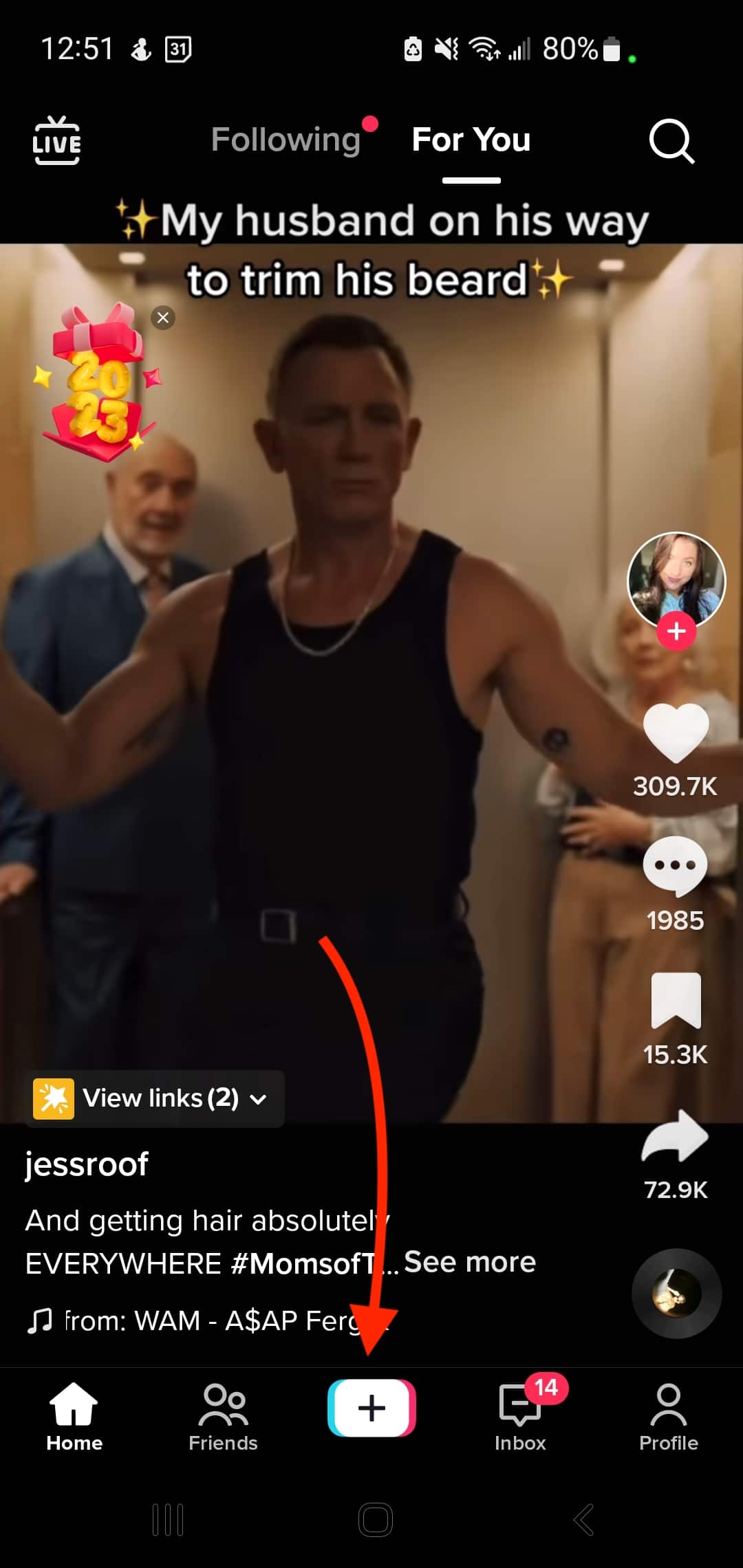
Task: Switch to the Profile tab
Action: coord(668,1418)
